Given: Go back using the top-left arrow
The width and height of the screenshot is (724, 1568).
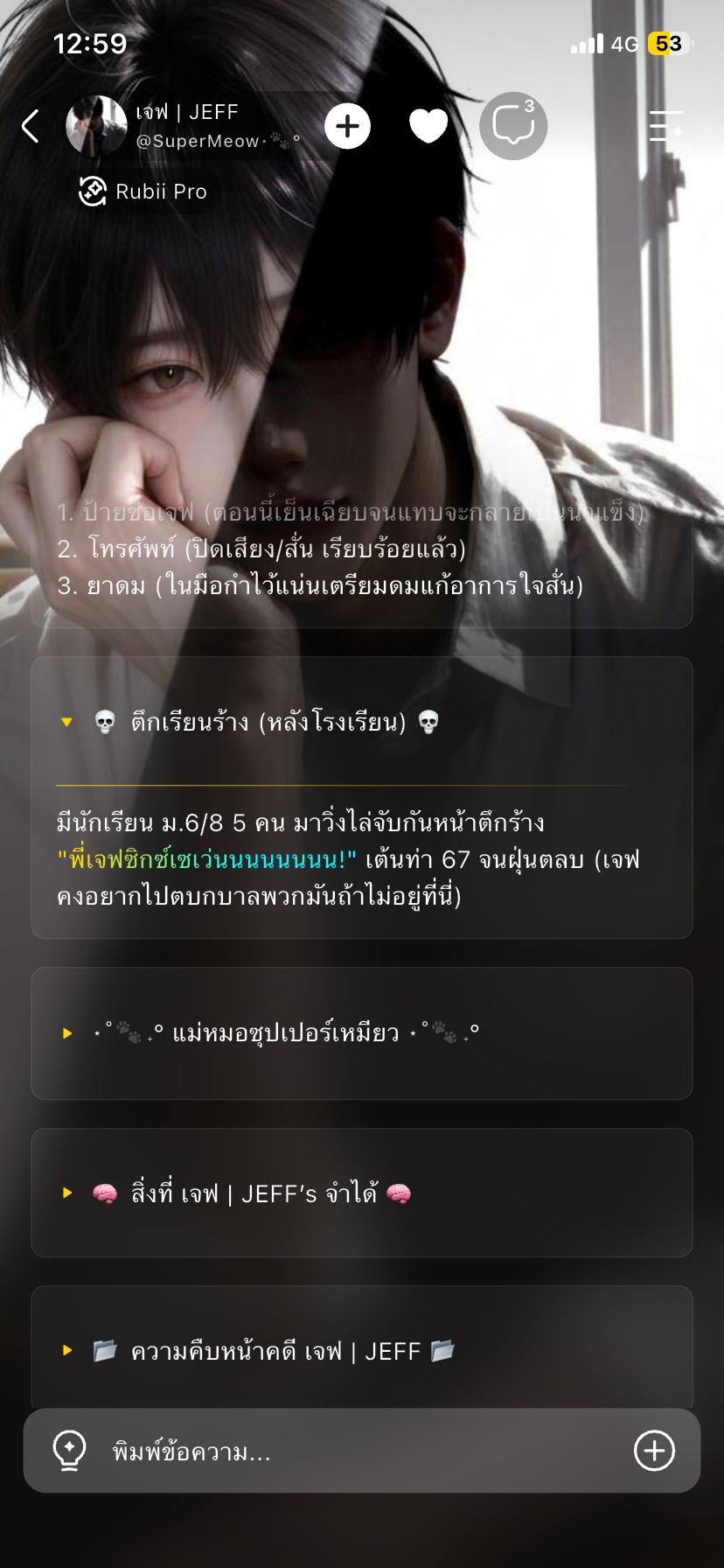Looking at the screenshot, I should tap(31, 126).
